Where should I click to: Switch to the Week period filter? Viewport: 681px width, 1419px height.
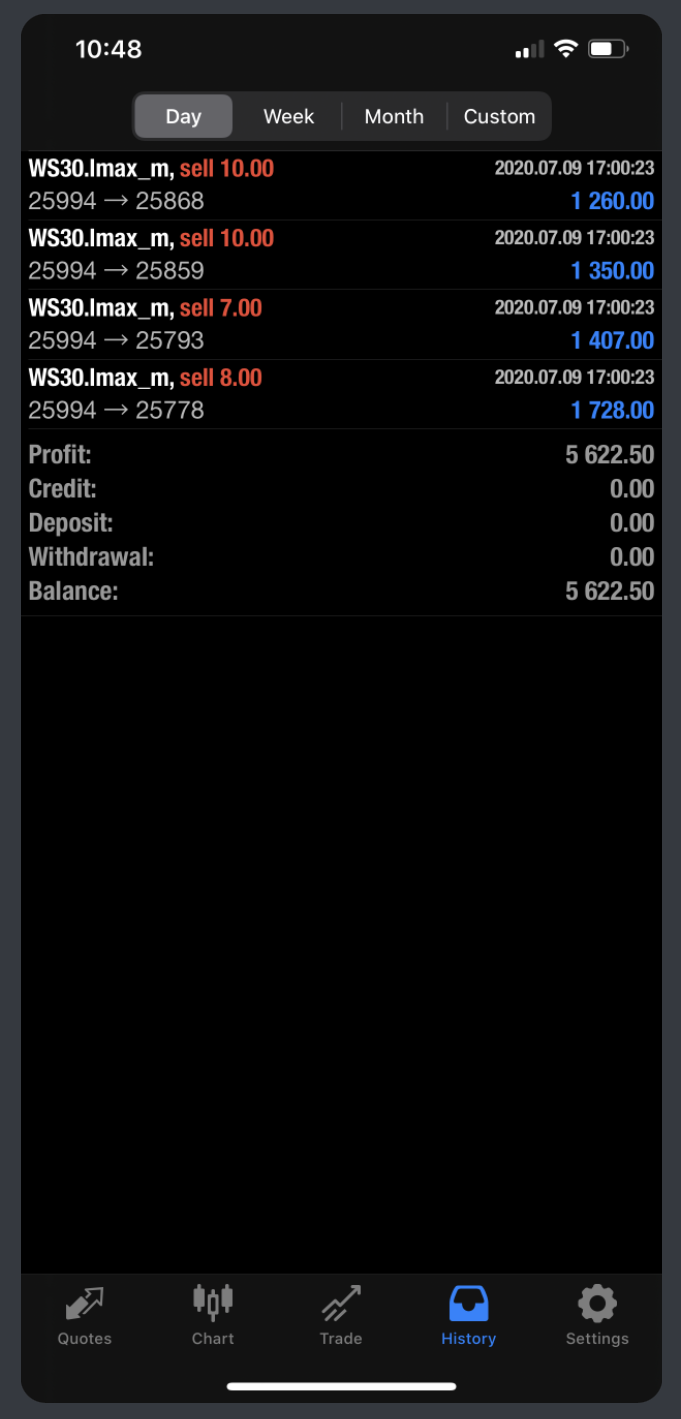(x=289, y=117)
